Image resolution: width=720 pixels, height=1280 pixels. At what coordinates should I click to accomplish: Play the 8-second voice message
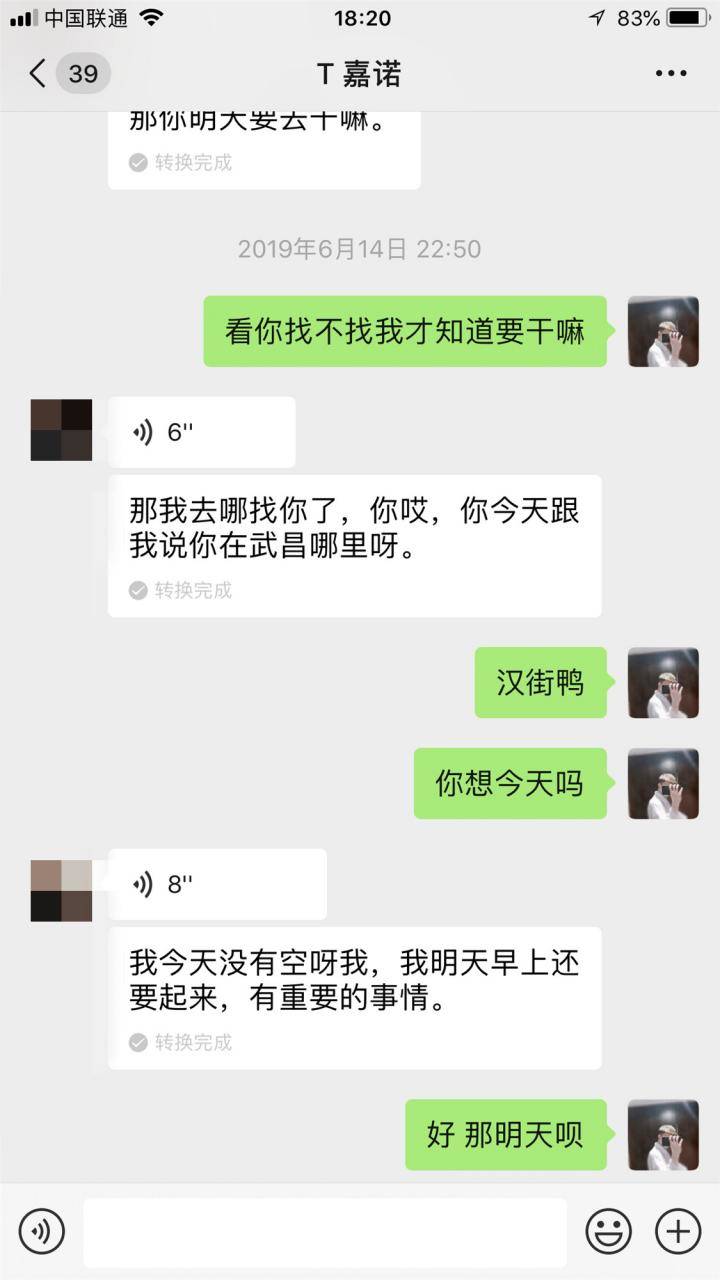click(x=215, y=884)
